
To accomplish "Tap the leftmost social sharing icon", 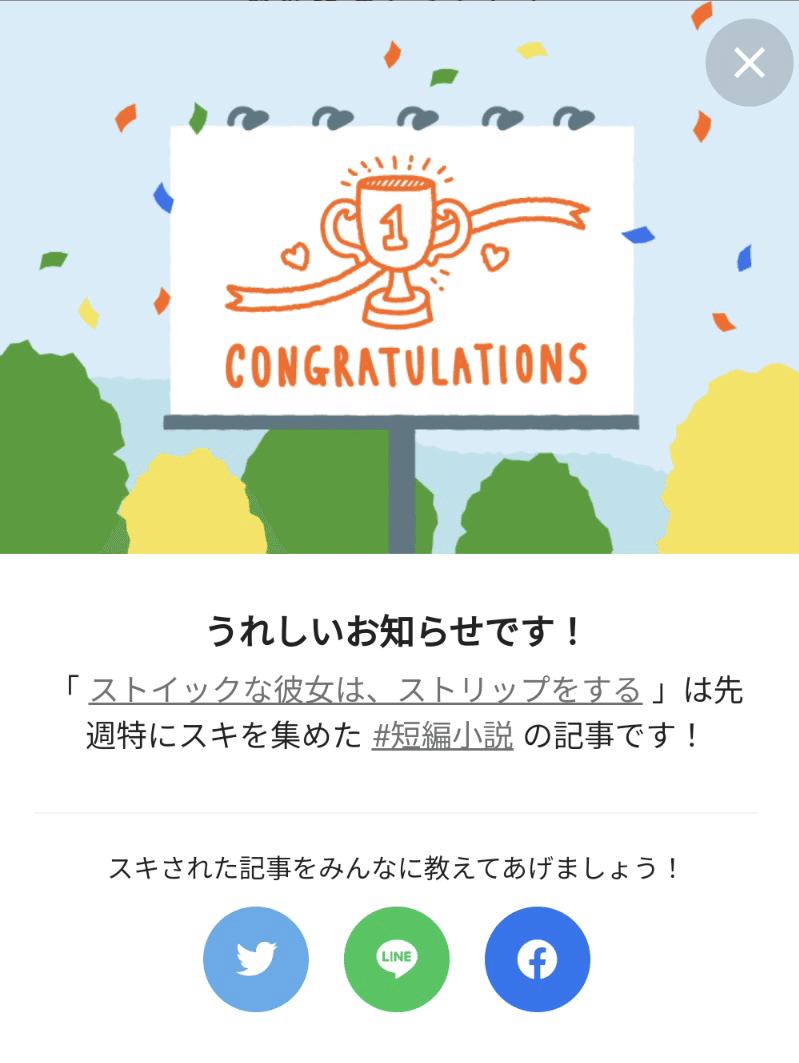I will (256, 957).
